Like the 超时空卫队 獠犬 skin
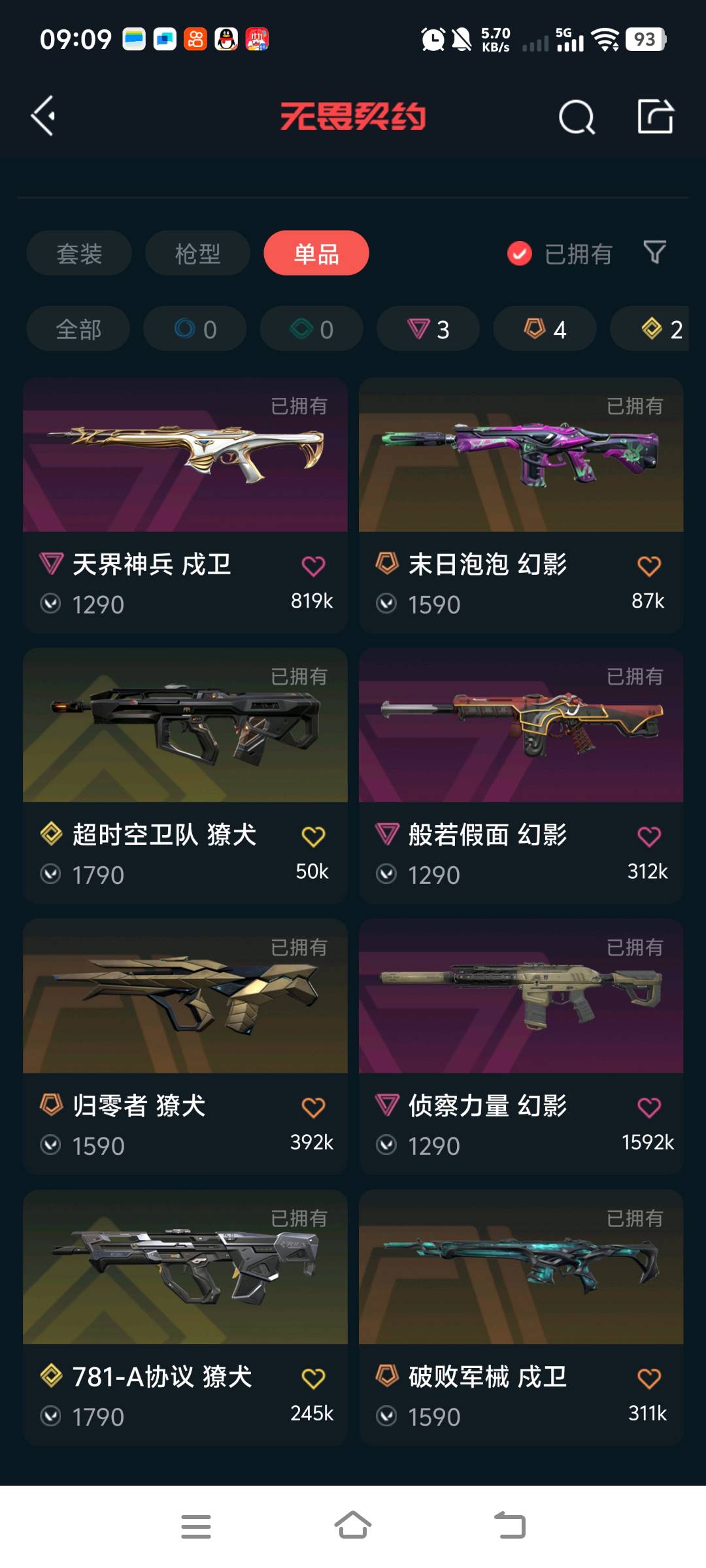706x1568 pixels. [x=313, y=836]
